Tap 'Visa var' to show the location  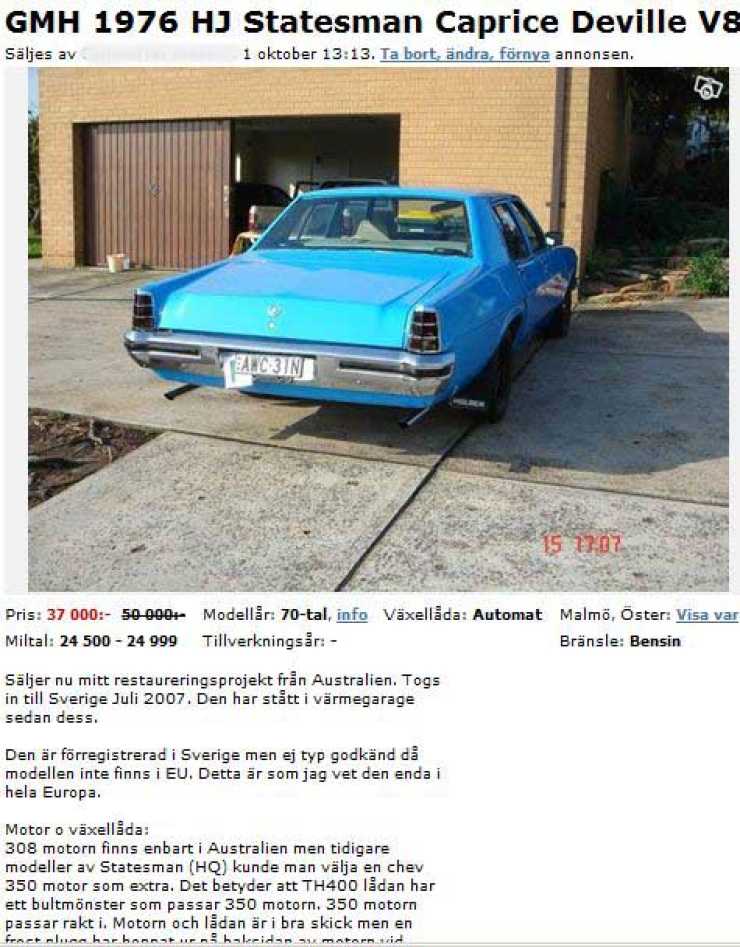[x=707, y=615]
